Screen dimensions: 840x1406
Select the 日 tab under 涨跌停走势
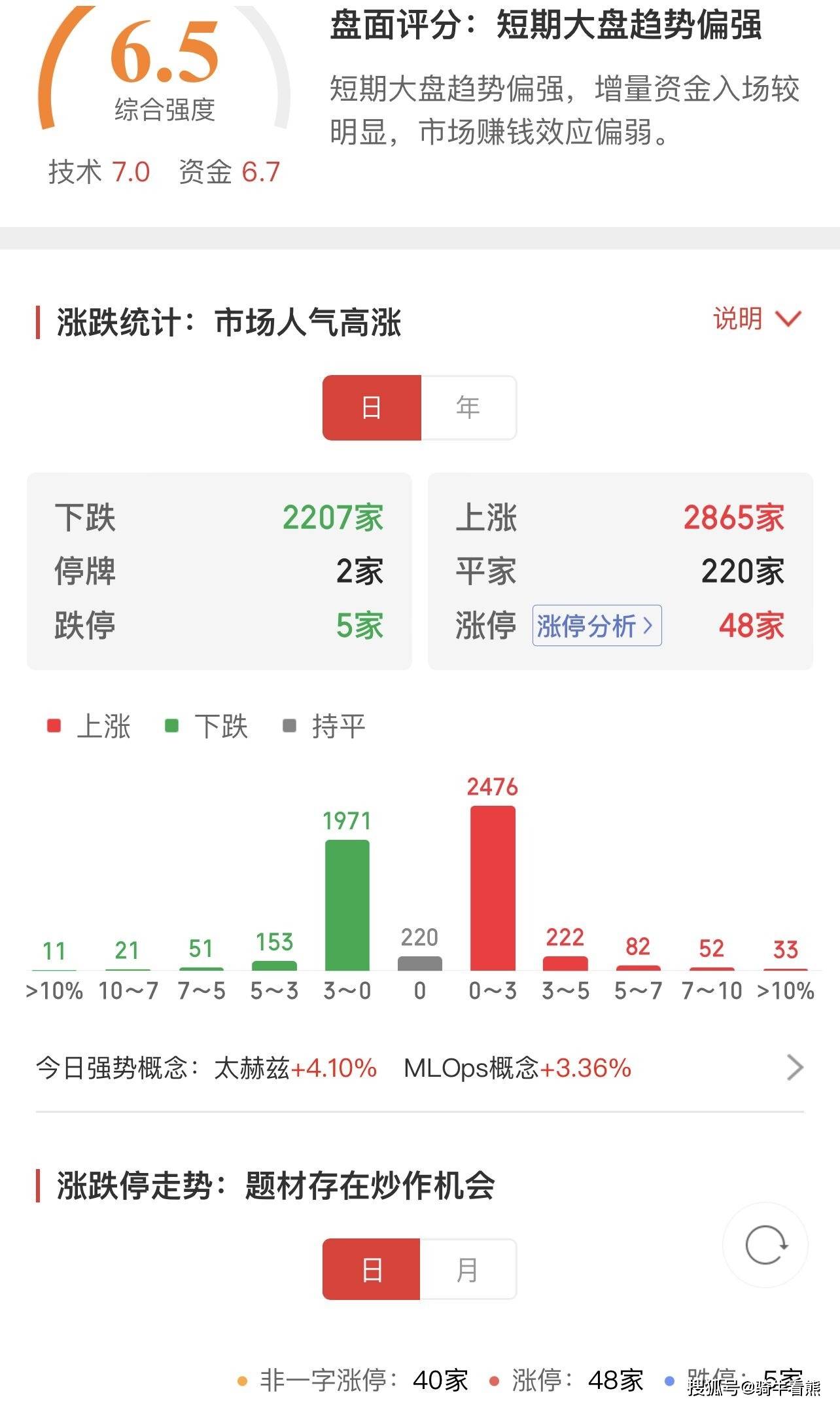[372, 1270]
